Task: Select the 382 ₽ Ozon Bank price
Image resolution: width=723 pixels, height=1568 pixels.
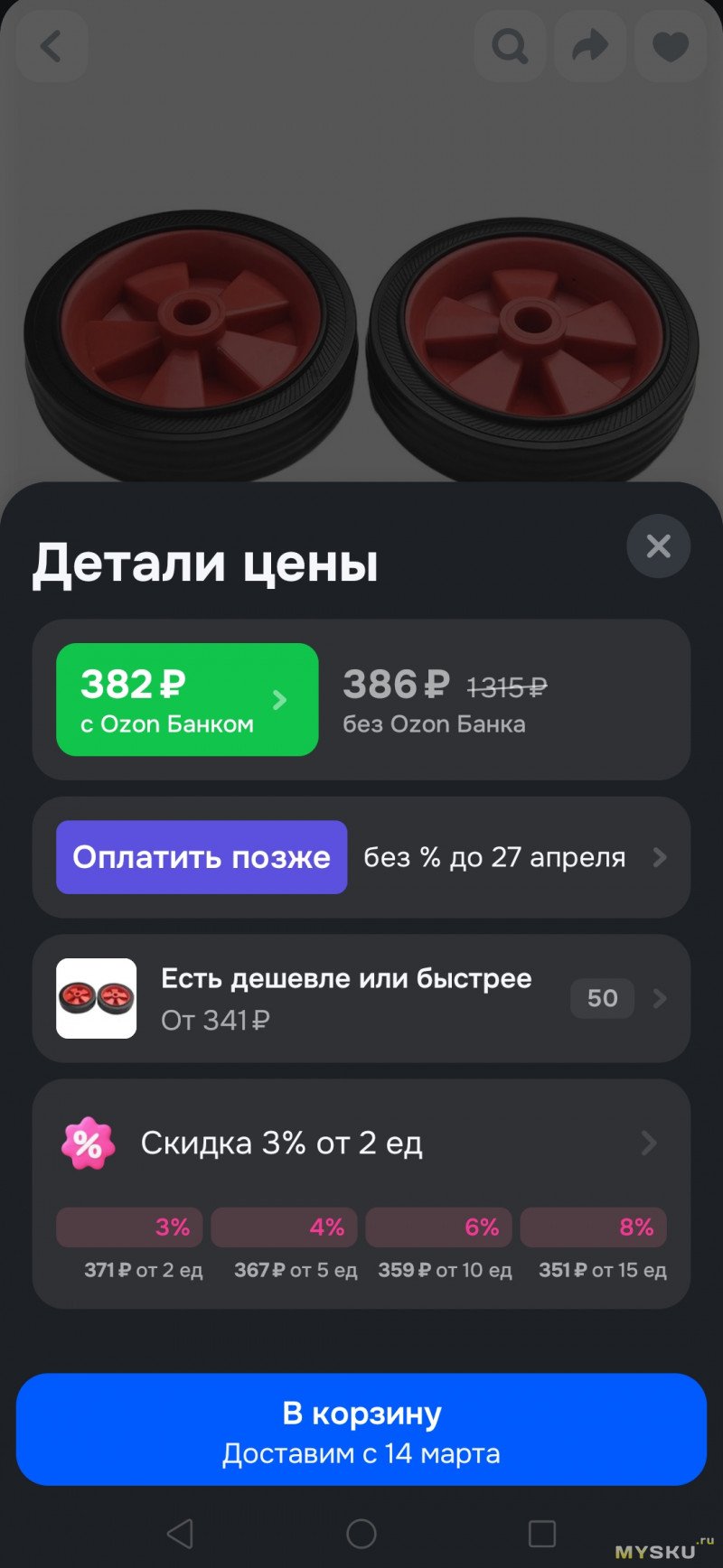Action: tap(187, 700)
